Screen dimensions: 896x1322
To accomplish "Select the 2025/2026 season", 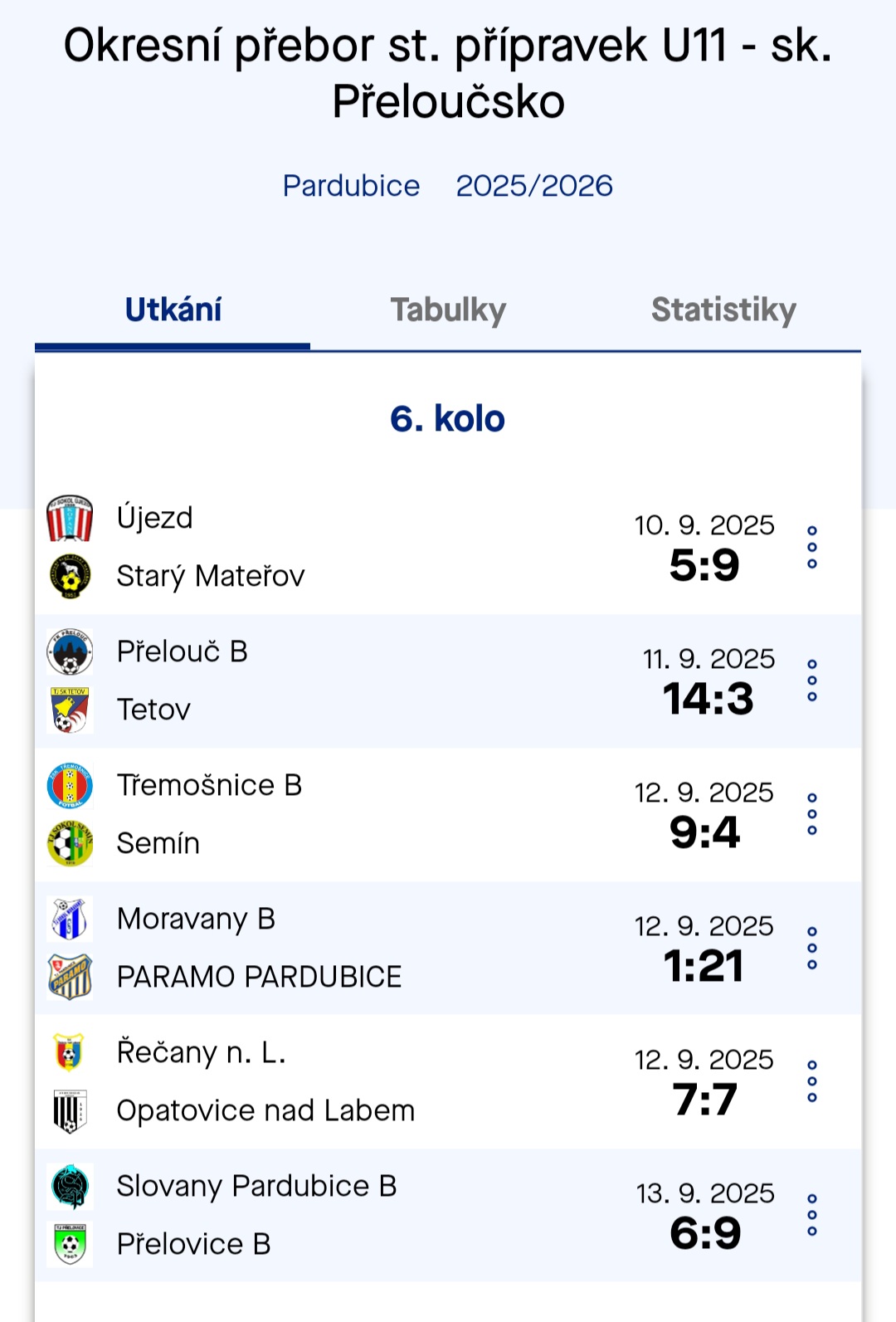I will point(535,186).
